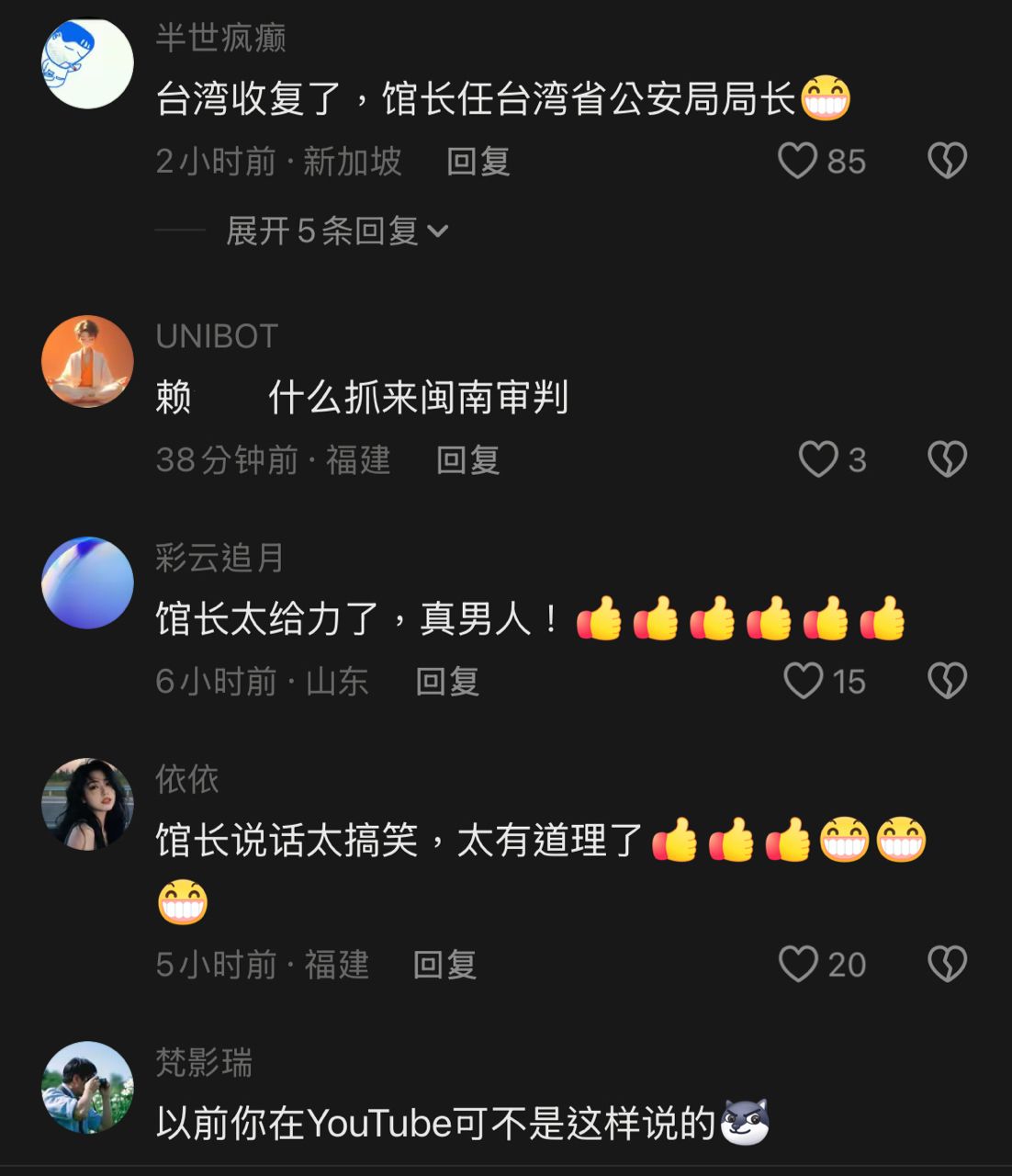The height and width of the screenshot is (1176, 1012).
Task: Open 梵影瑞's profile avatar
Action: tap(88, 1087)
